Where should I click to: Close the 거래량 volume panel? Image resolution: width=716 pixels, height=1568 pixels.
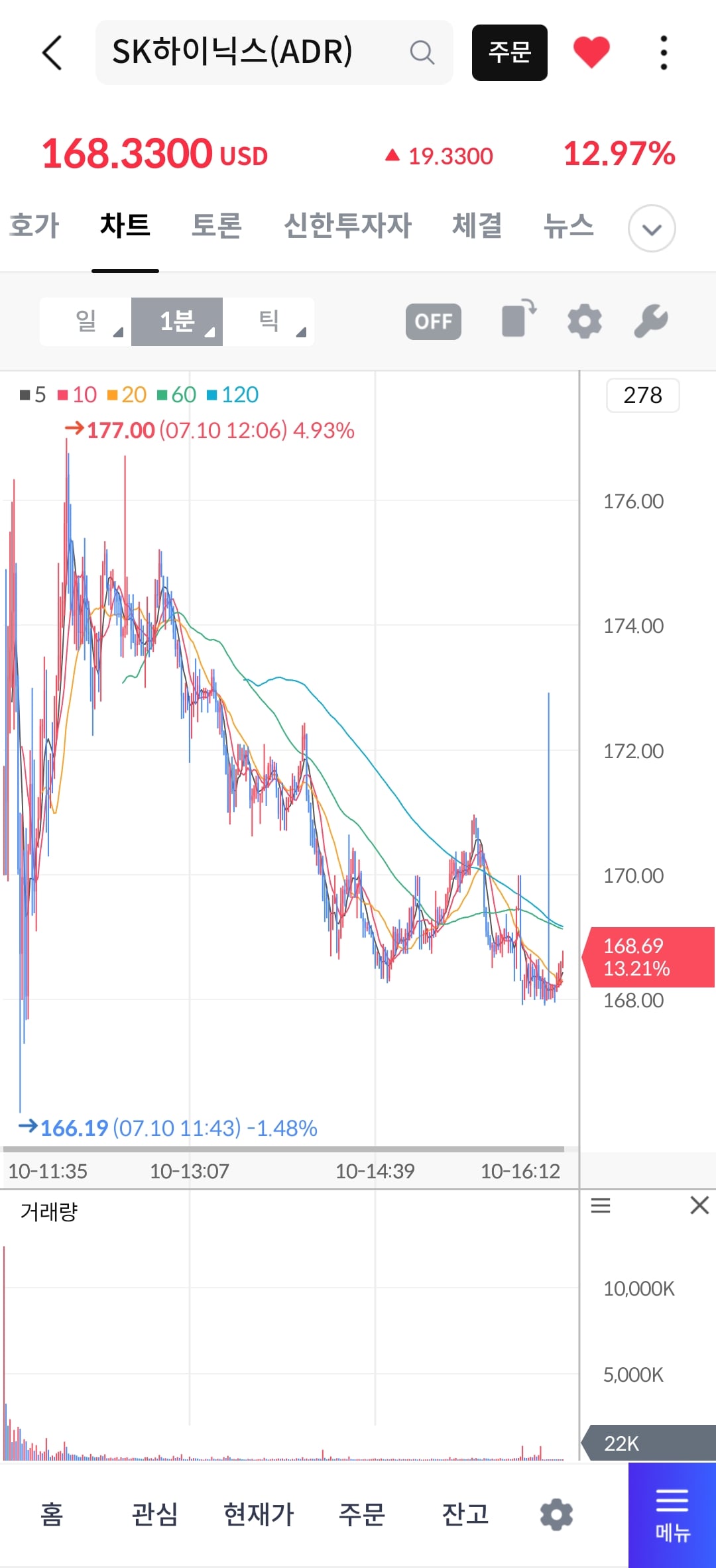pyautogui.click(x=699, y=1205)
